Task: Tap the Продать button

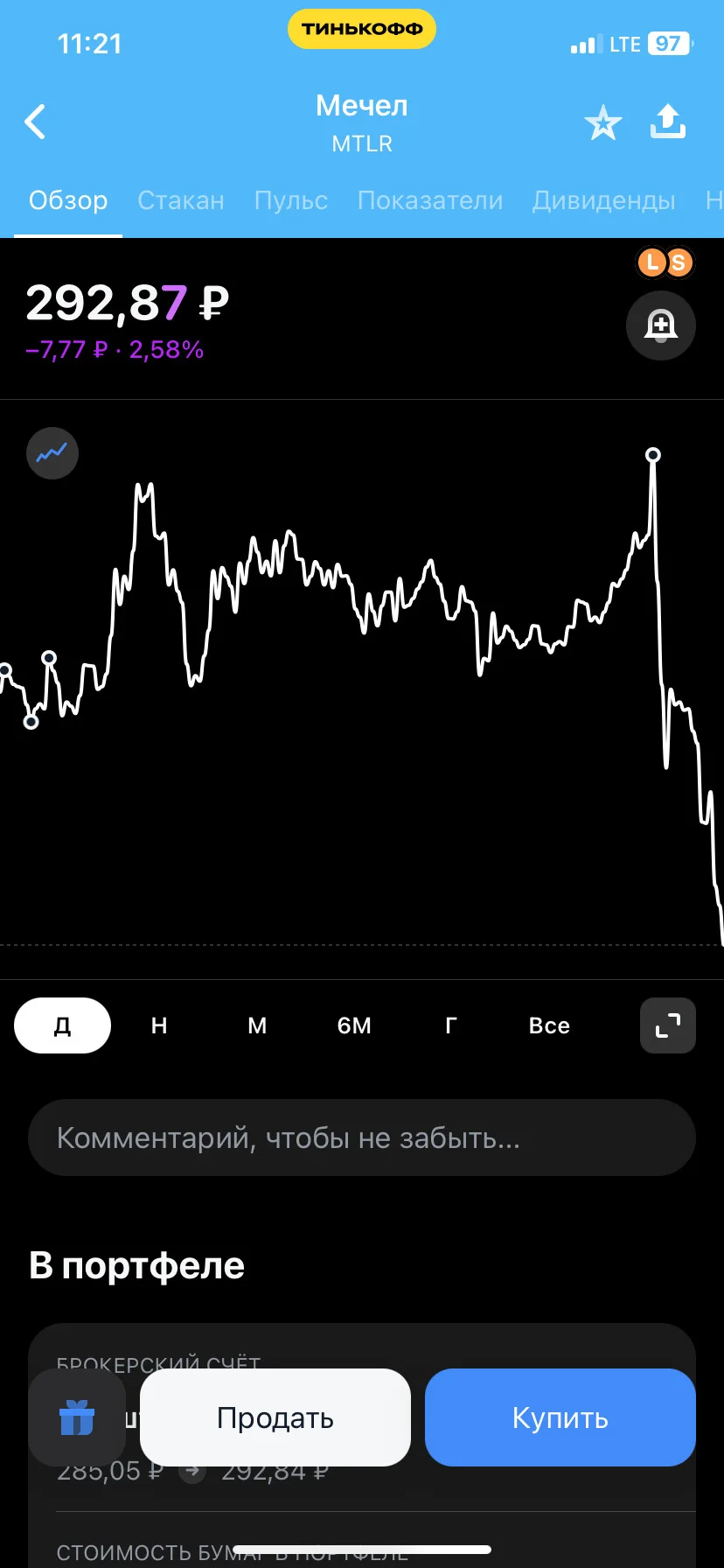Action: (275, 1417)
